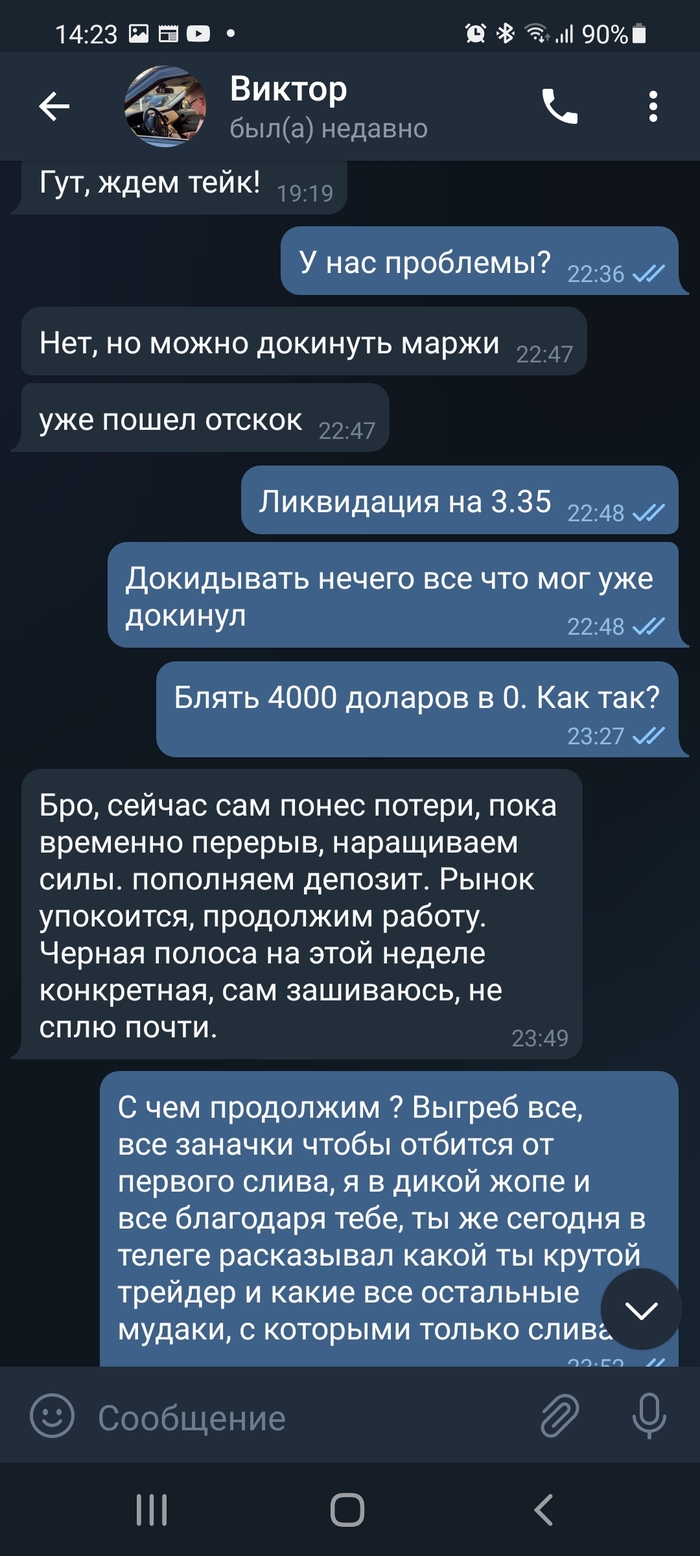Viewport: 700px width, 1556px height.
Task: Go back to the chat list
Action: point(54,106)
